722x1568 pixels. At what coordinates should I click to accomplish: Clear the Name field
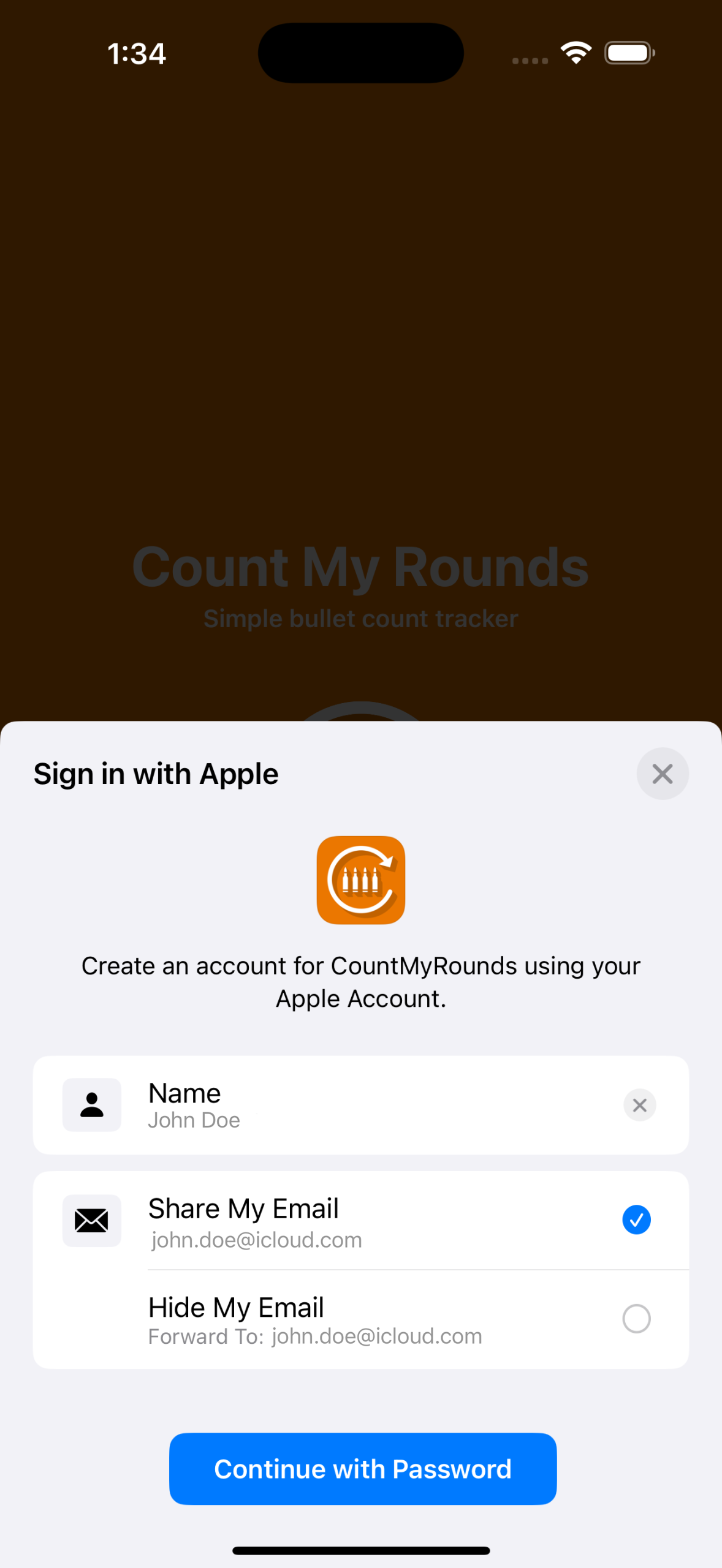coord(639,1105)
